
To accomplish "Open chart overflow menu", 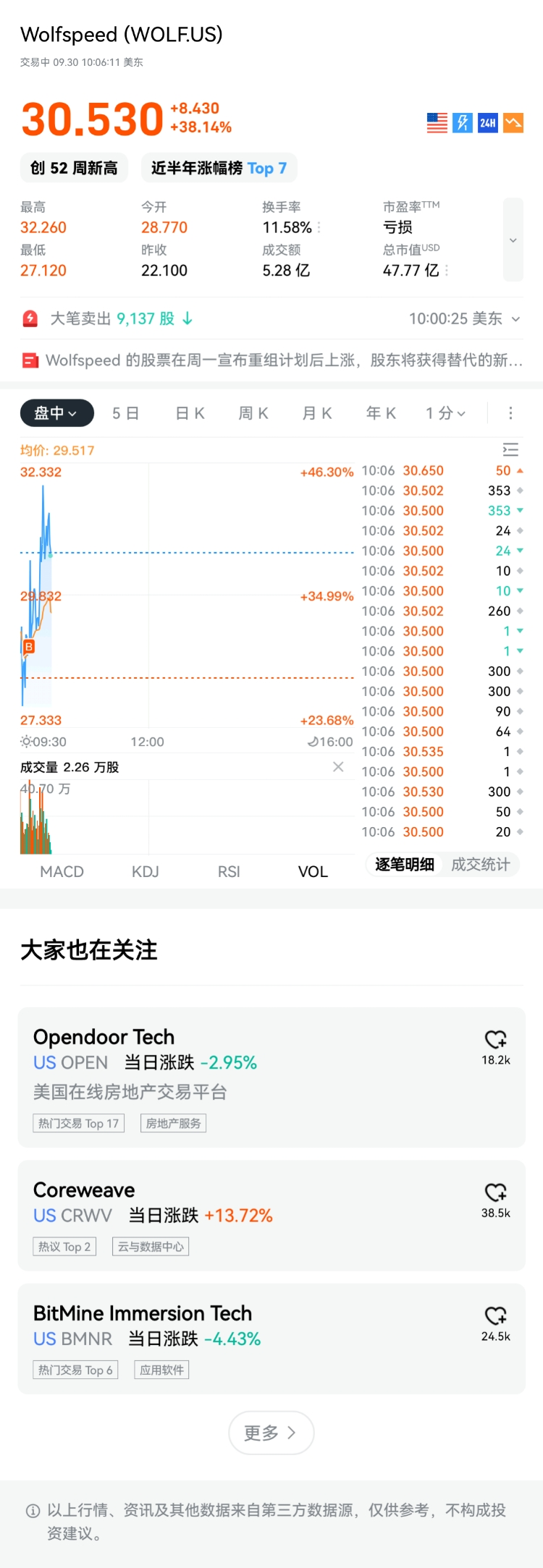I will [x=510, y=413].
